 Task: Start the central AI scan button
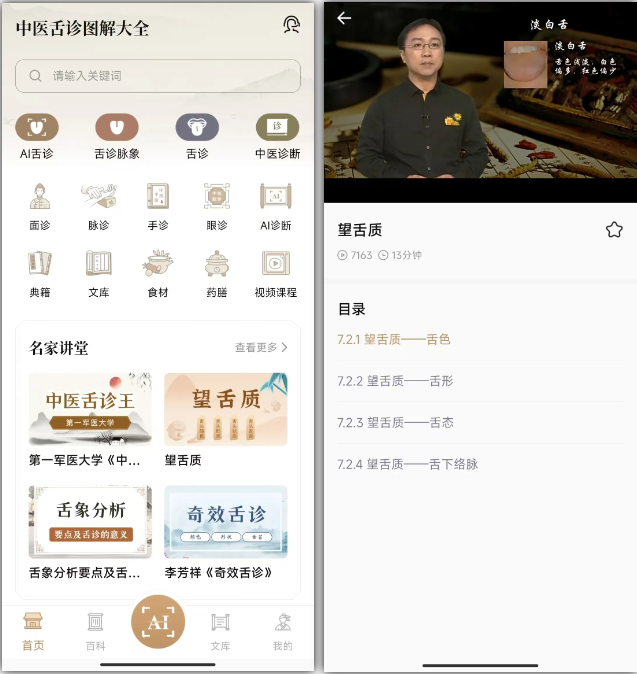158,622
